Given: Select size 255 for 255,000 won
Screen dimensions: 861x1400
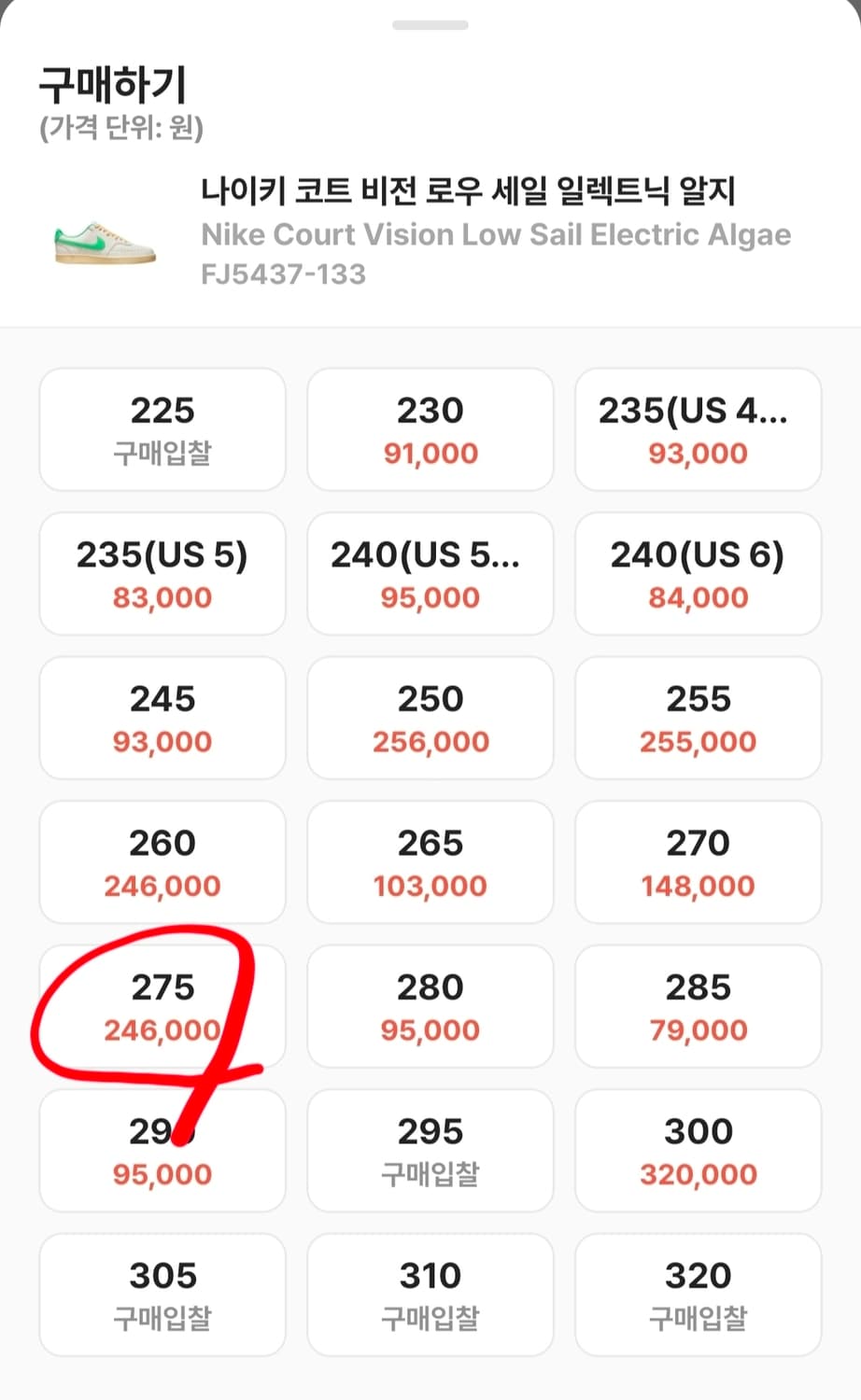Looking at the screenshot, I should click(x=698, y=718).
